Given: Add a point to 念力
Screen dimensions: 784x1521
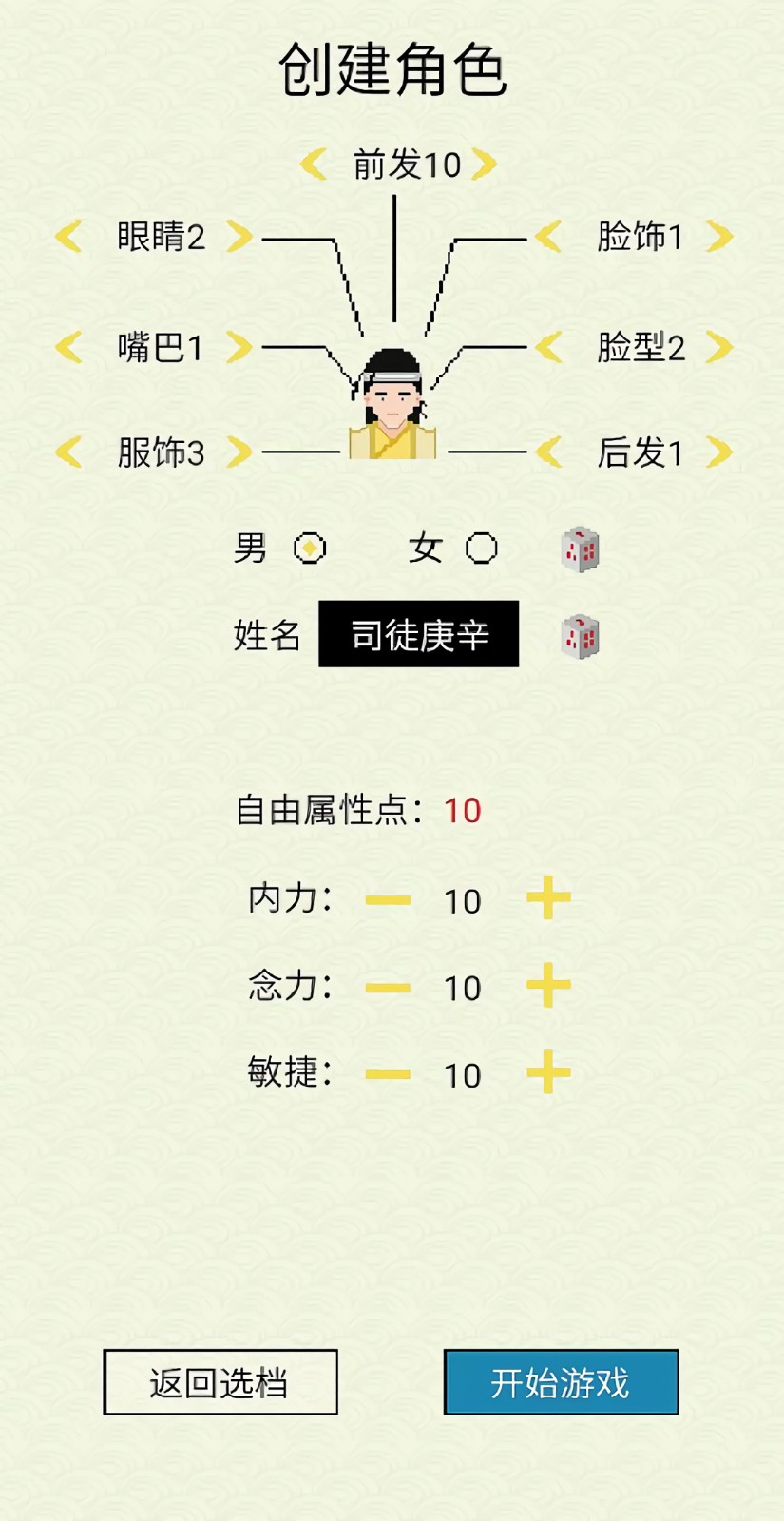Looking at the screenshot, I should click(548, 986).
